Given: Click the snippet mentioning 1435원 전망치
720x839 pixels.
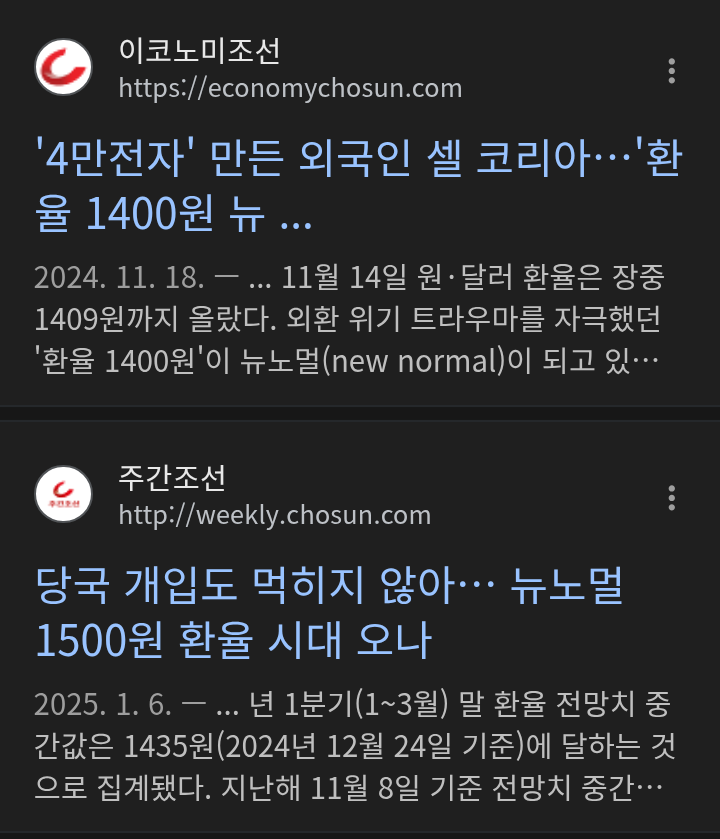Looking at the screenshot, I should pyautogui.click(x=350, y=745).
